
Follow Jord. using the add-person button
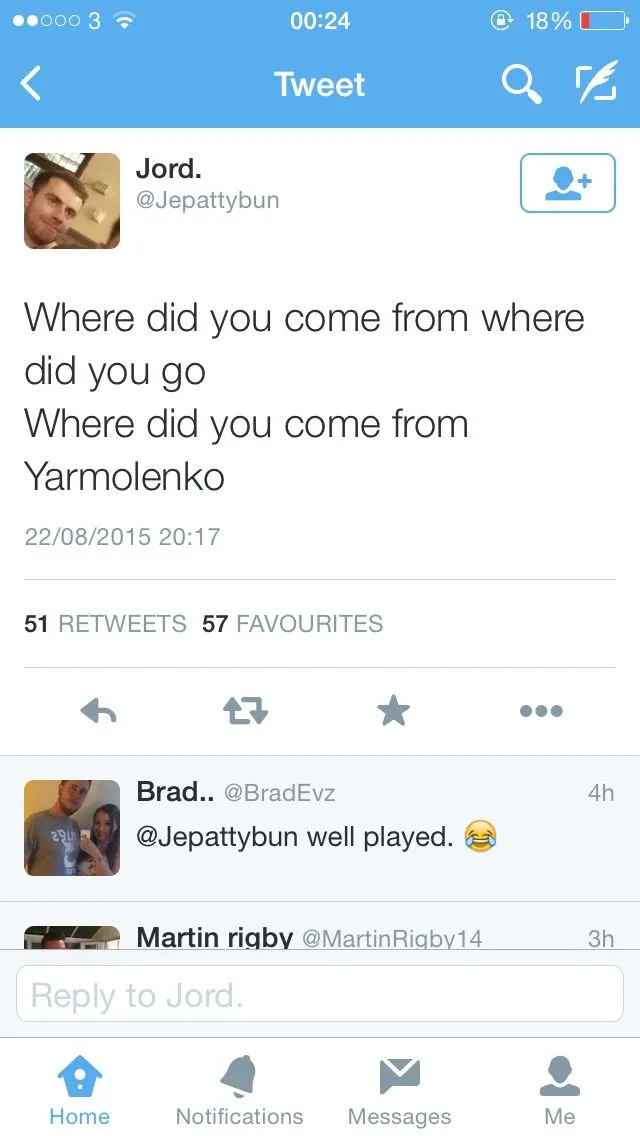point(567,183)
